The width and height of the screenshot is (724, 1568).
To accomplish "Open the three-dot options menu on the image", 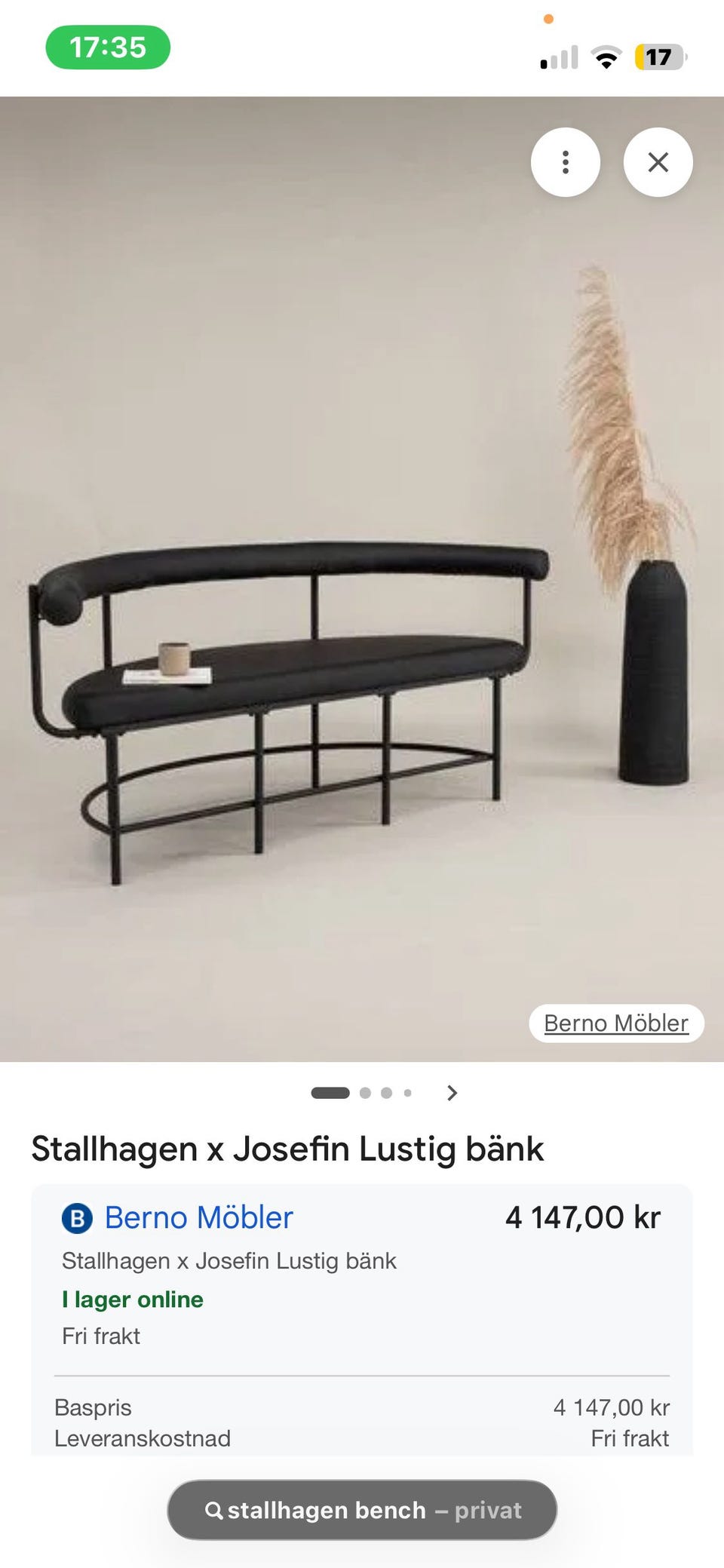I will pos(566,162).
